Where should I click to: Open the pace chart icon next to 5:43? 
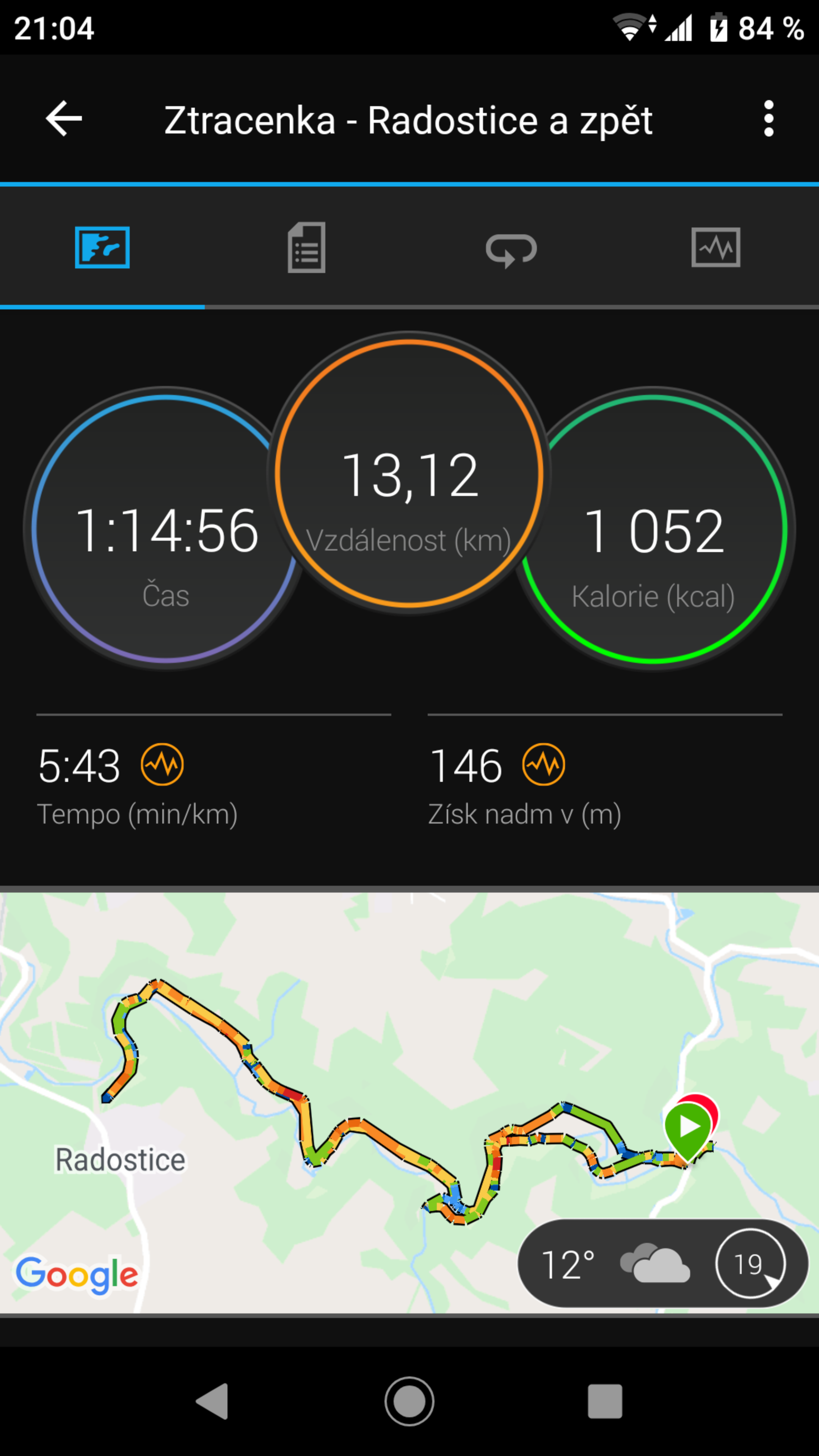tap(162, 764)
